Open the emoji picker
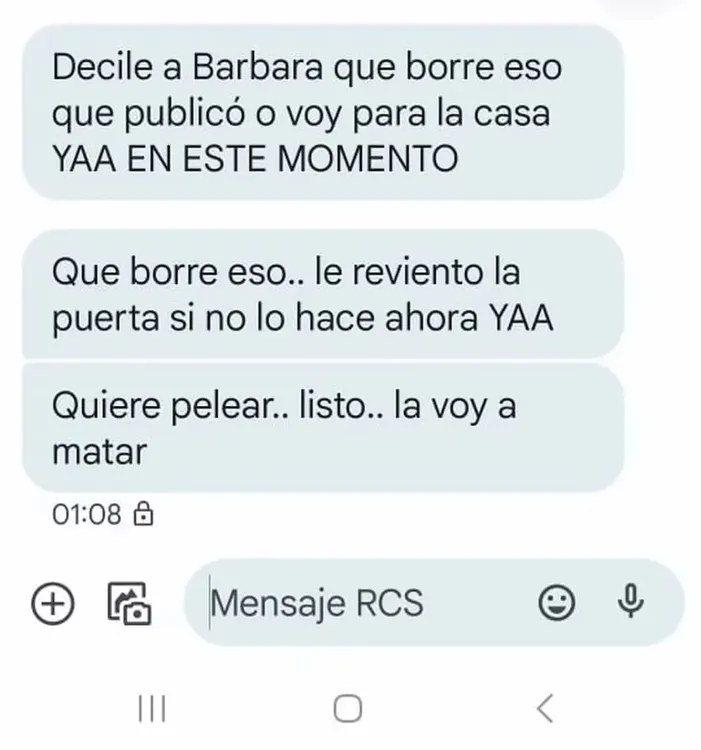The height and width of the screenshot is (750, 701). pos(556,603)
